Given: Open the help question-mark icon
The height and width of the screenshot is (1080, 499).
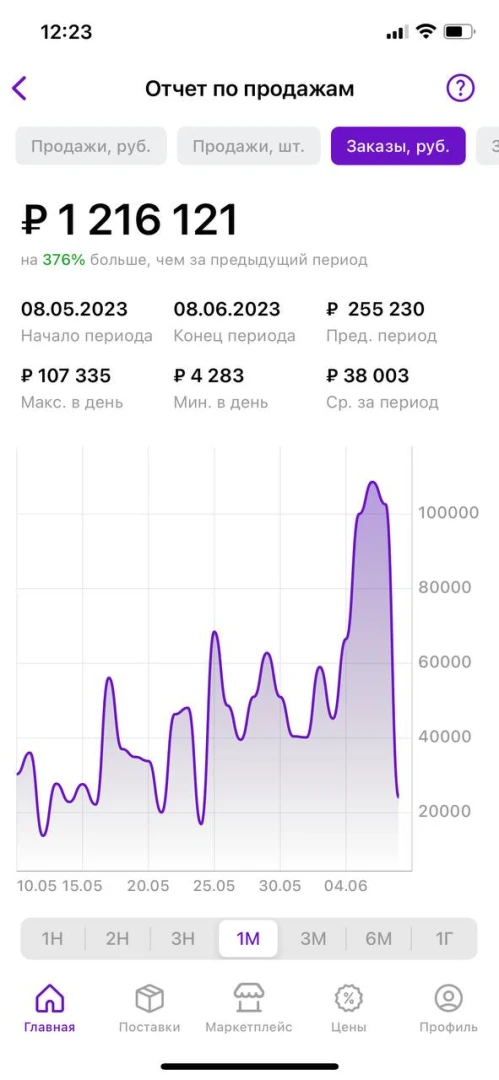Looking at the screenshot, I should click(x=460, y=88).
